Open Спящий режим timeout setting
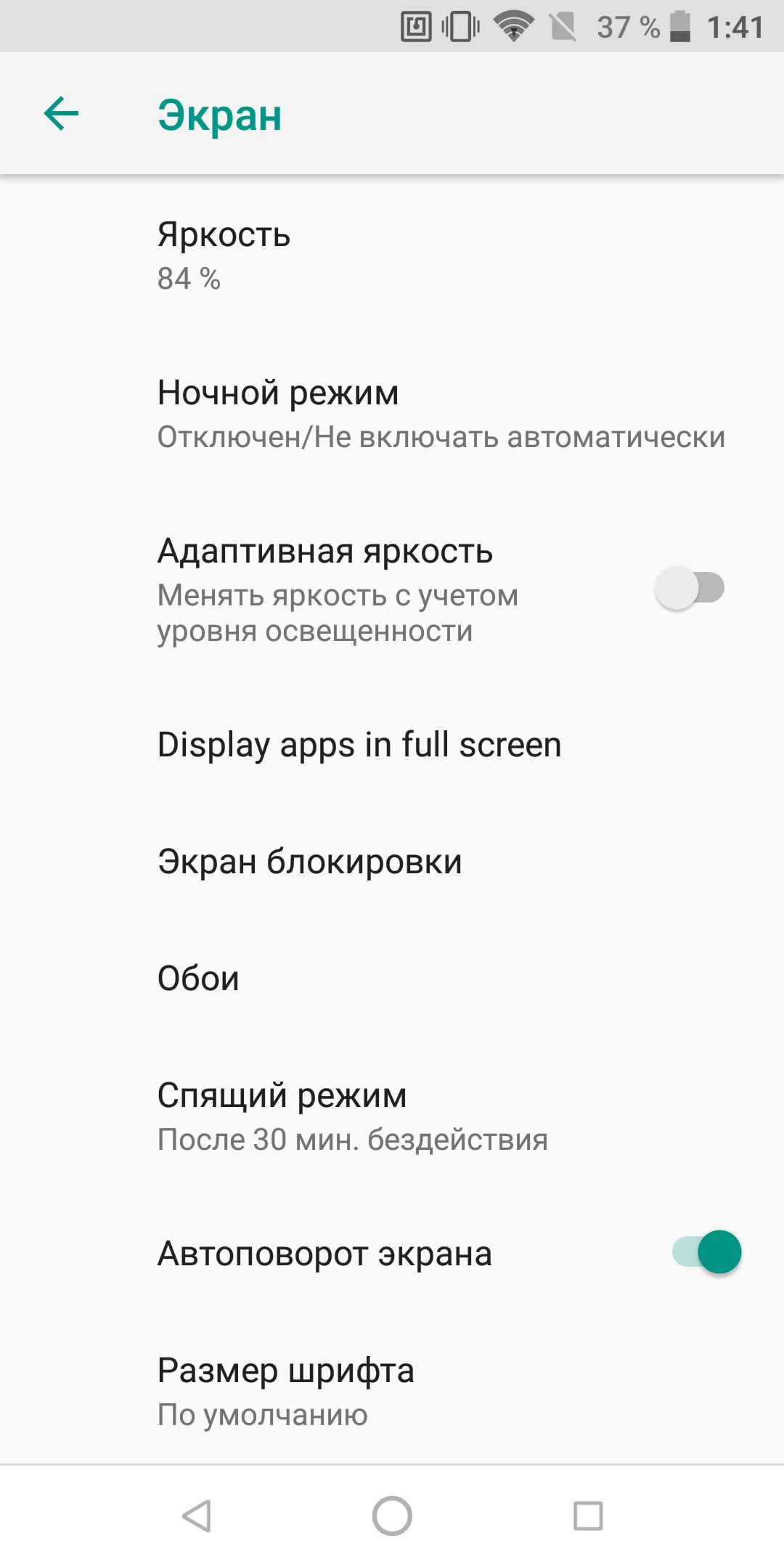784x1568 pixels. (x=392, y=1116)
